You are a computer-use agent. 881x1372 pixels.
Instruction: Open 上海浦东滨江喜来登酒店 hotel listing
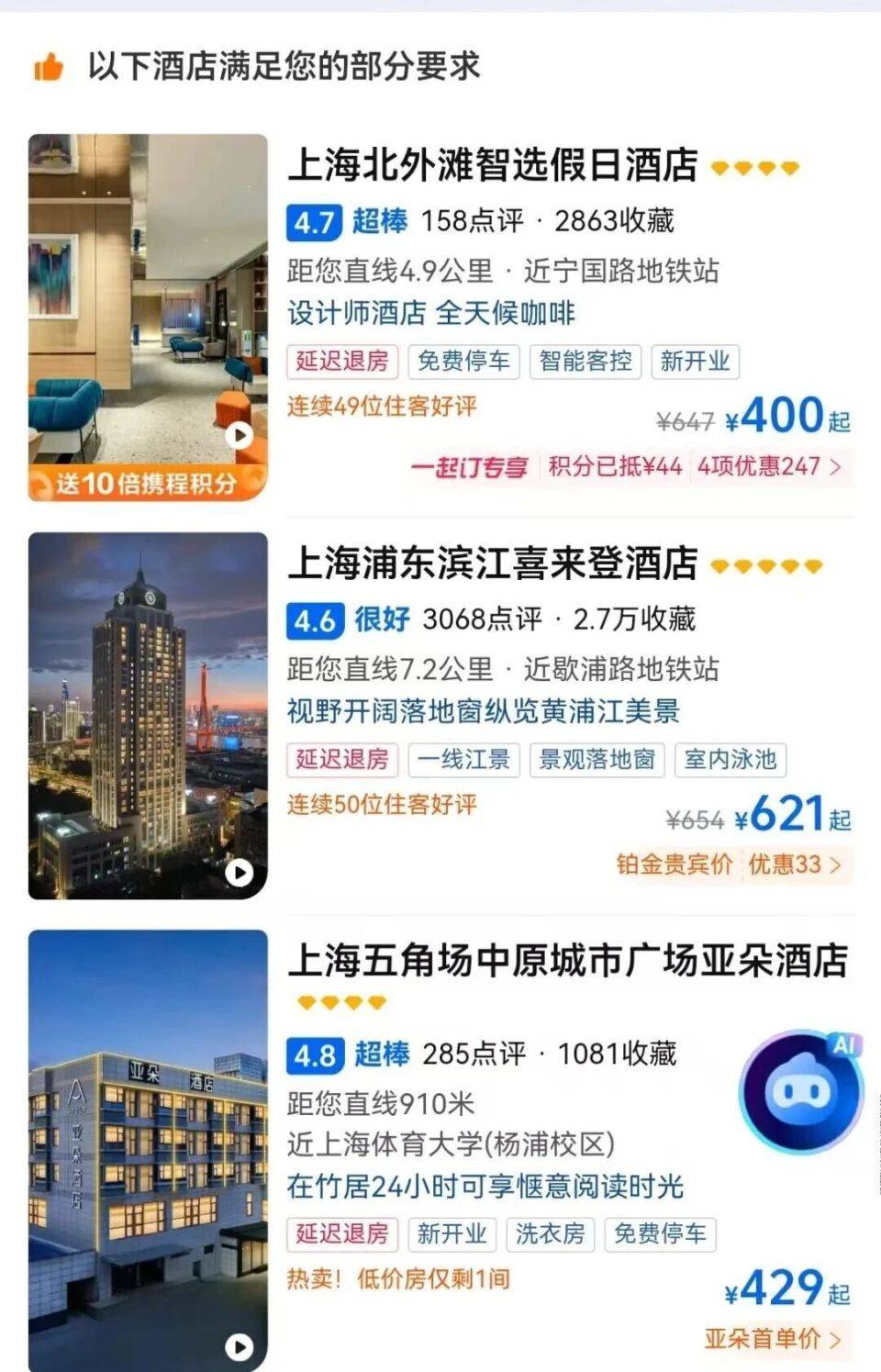(493, 563)
